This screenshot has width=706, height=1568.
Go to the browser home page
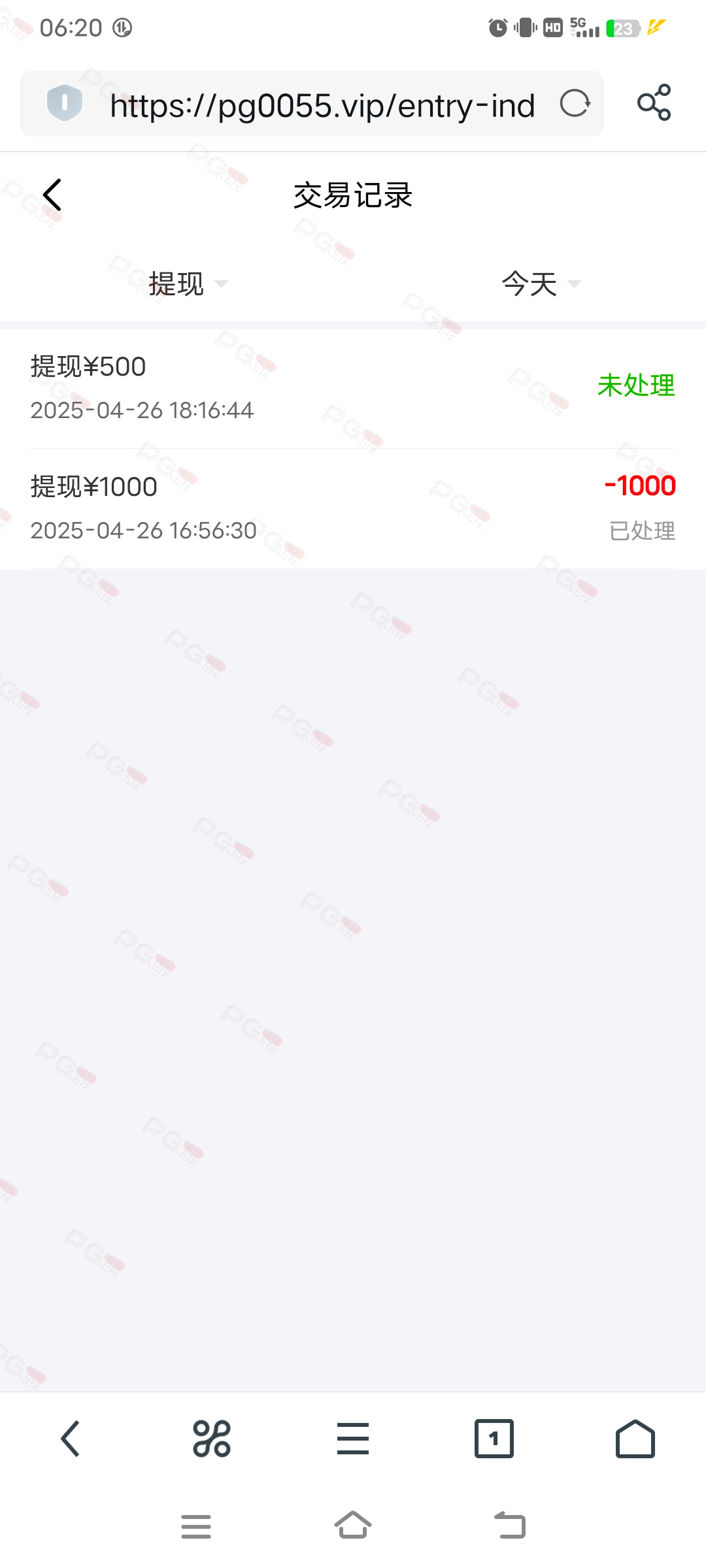point(635,1439)
